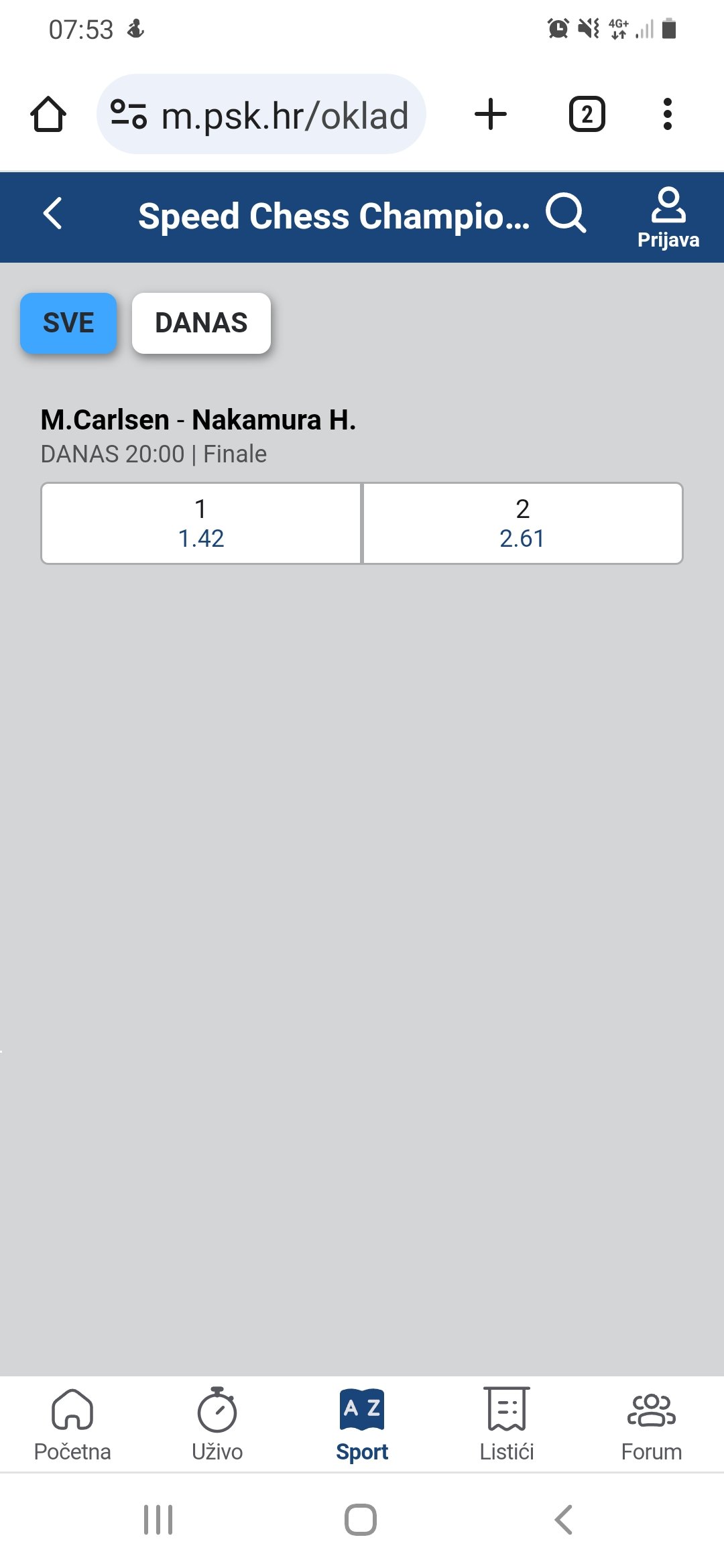Tap the system recent apps button
This screenshot has width=724, height=1568.
(158, 1520)
